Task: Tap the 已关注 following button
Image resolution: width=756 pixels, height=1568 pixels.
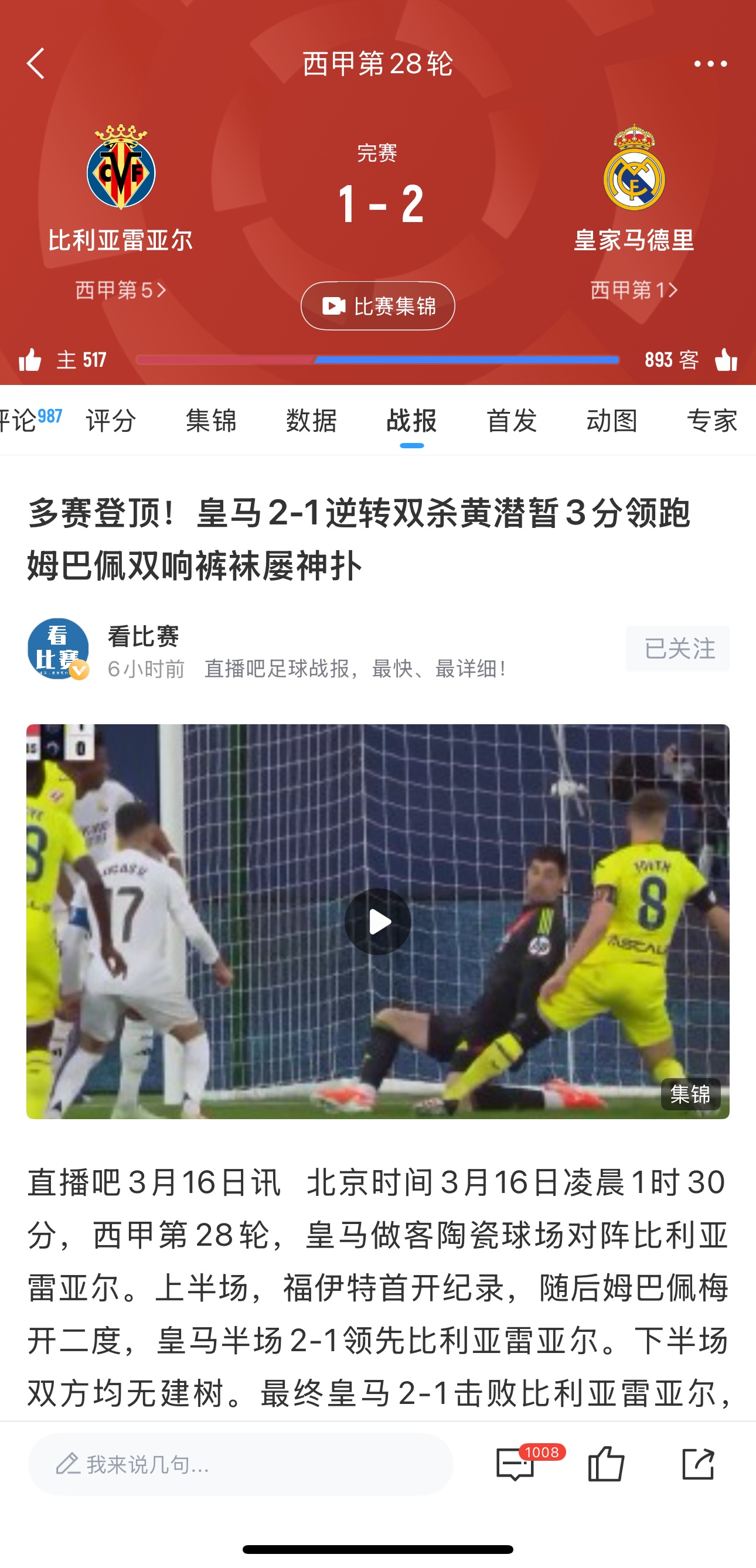Action: click(677, 648)
